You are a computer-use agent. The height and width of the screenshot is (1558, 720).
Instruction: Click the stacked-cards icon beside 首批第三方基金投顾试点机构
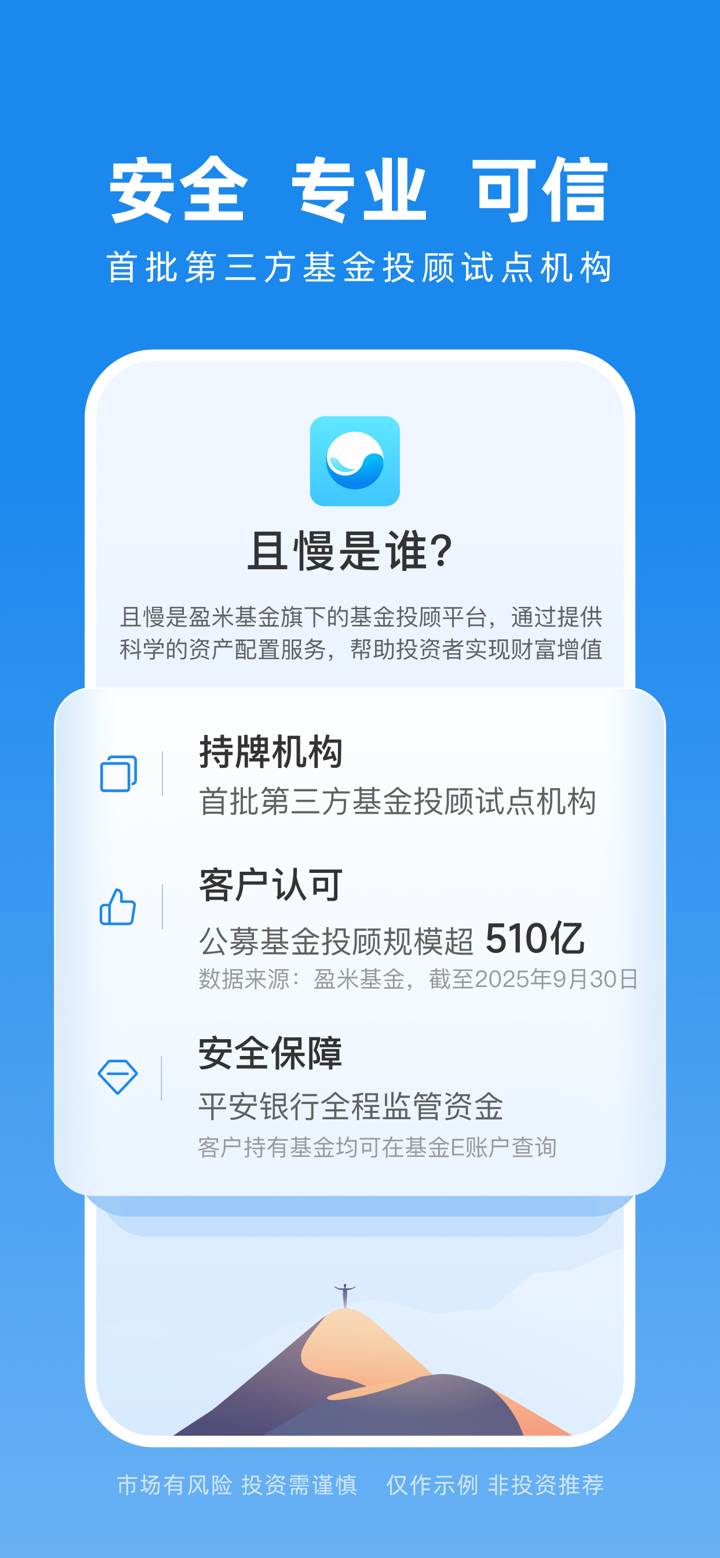pyautogui.click(x=118, y=772)
